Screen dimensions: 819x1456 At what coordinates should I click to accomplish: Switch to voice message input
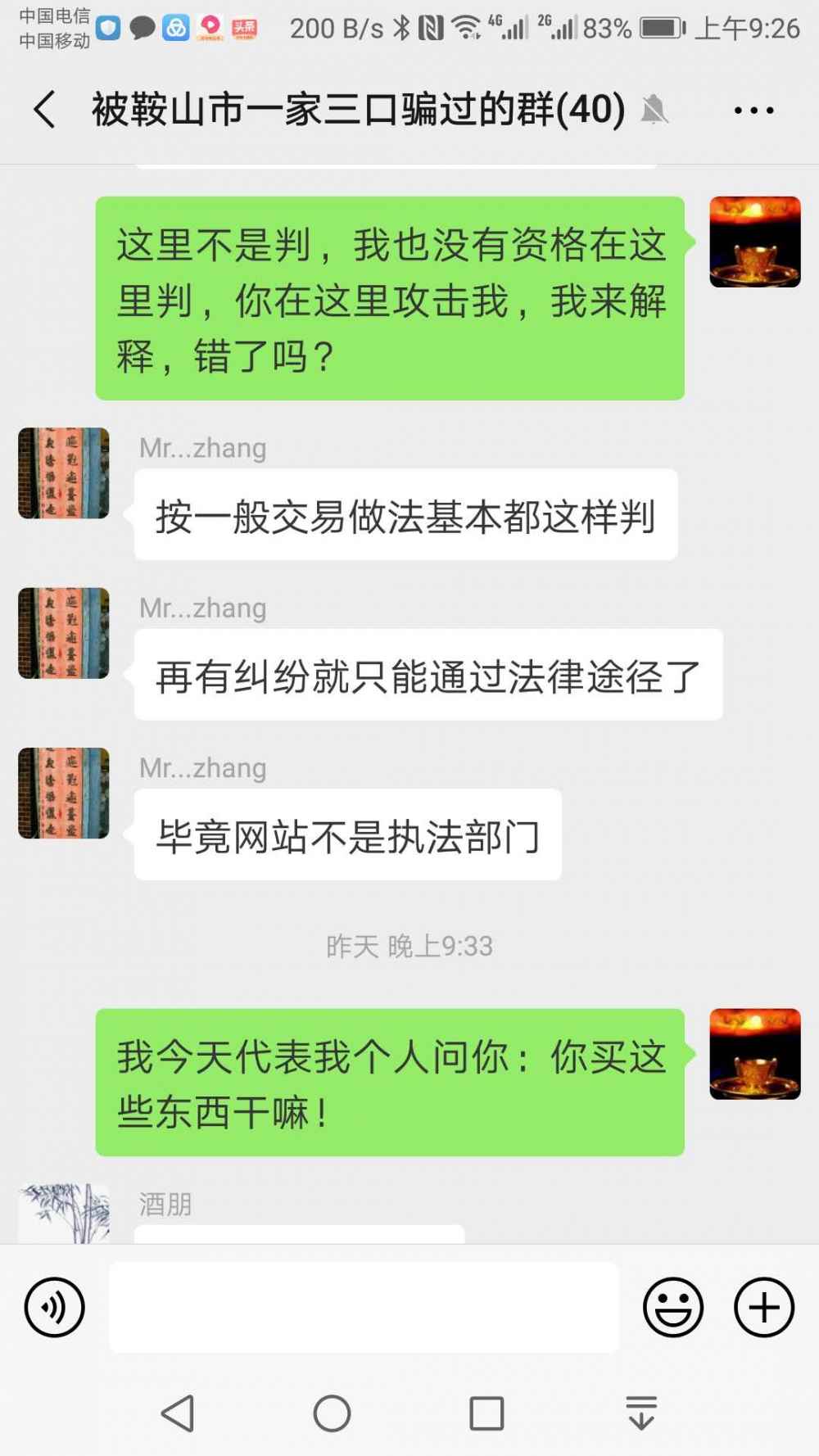point(54,1307)
